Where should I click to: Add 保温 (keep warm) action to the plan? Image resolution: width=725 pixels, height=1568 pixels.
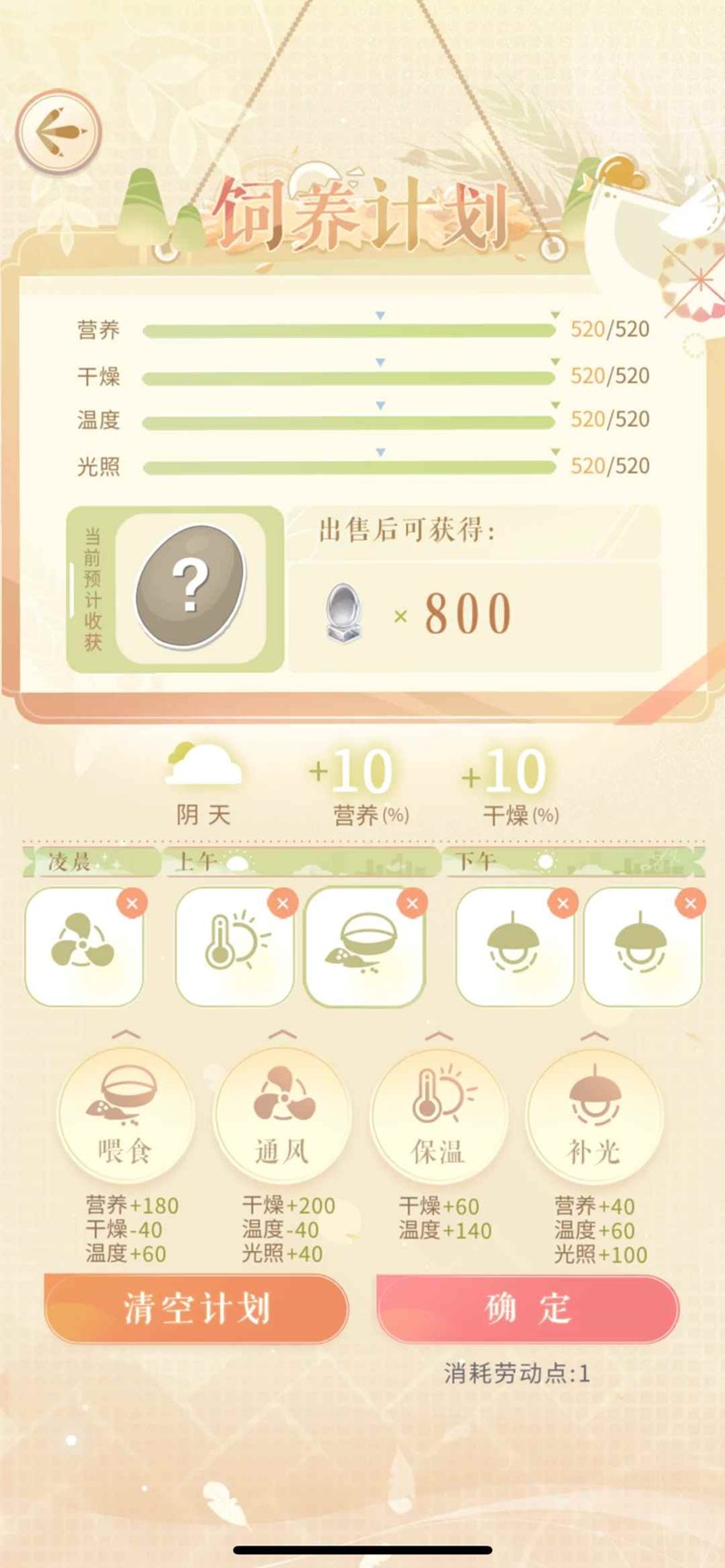pos(439,1115)
